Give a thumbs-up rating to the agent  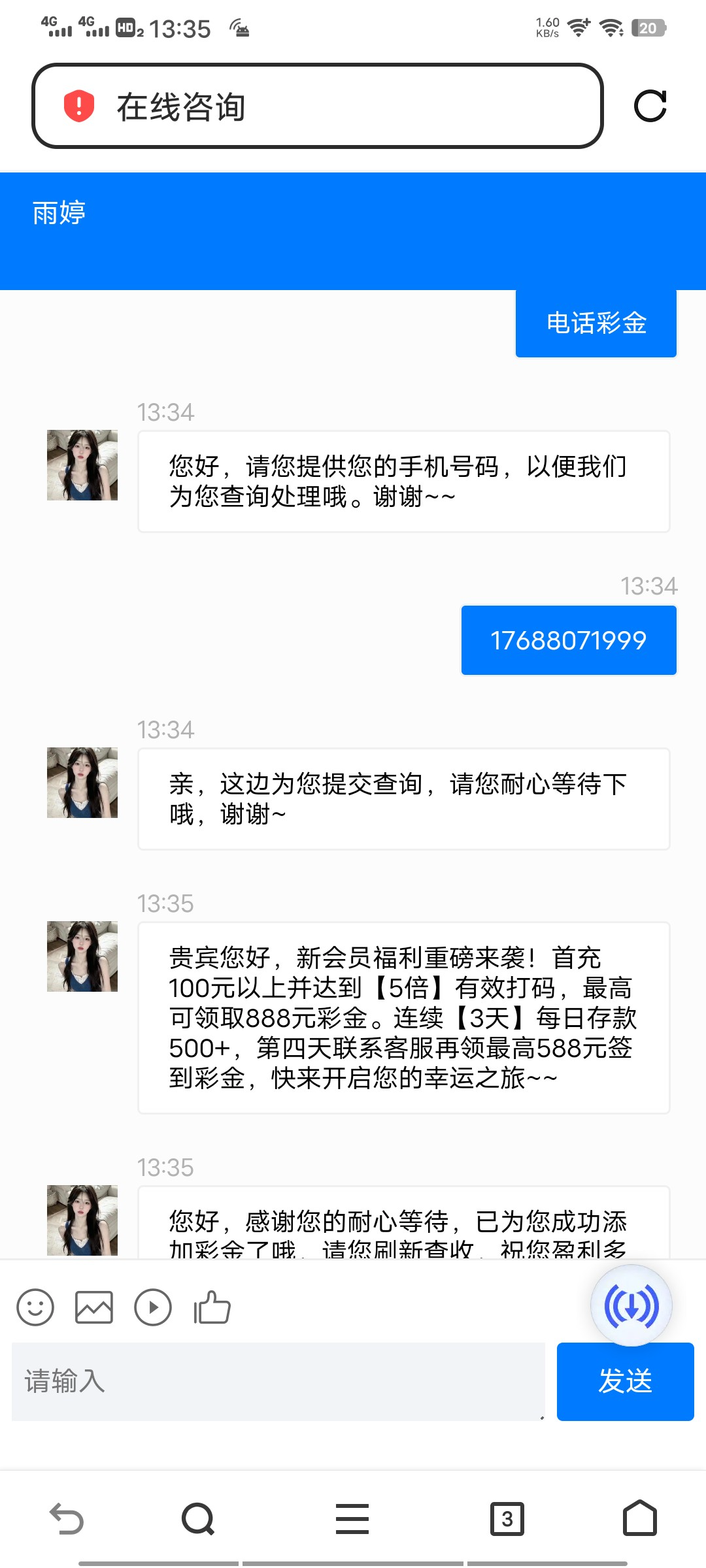212,1307
